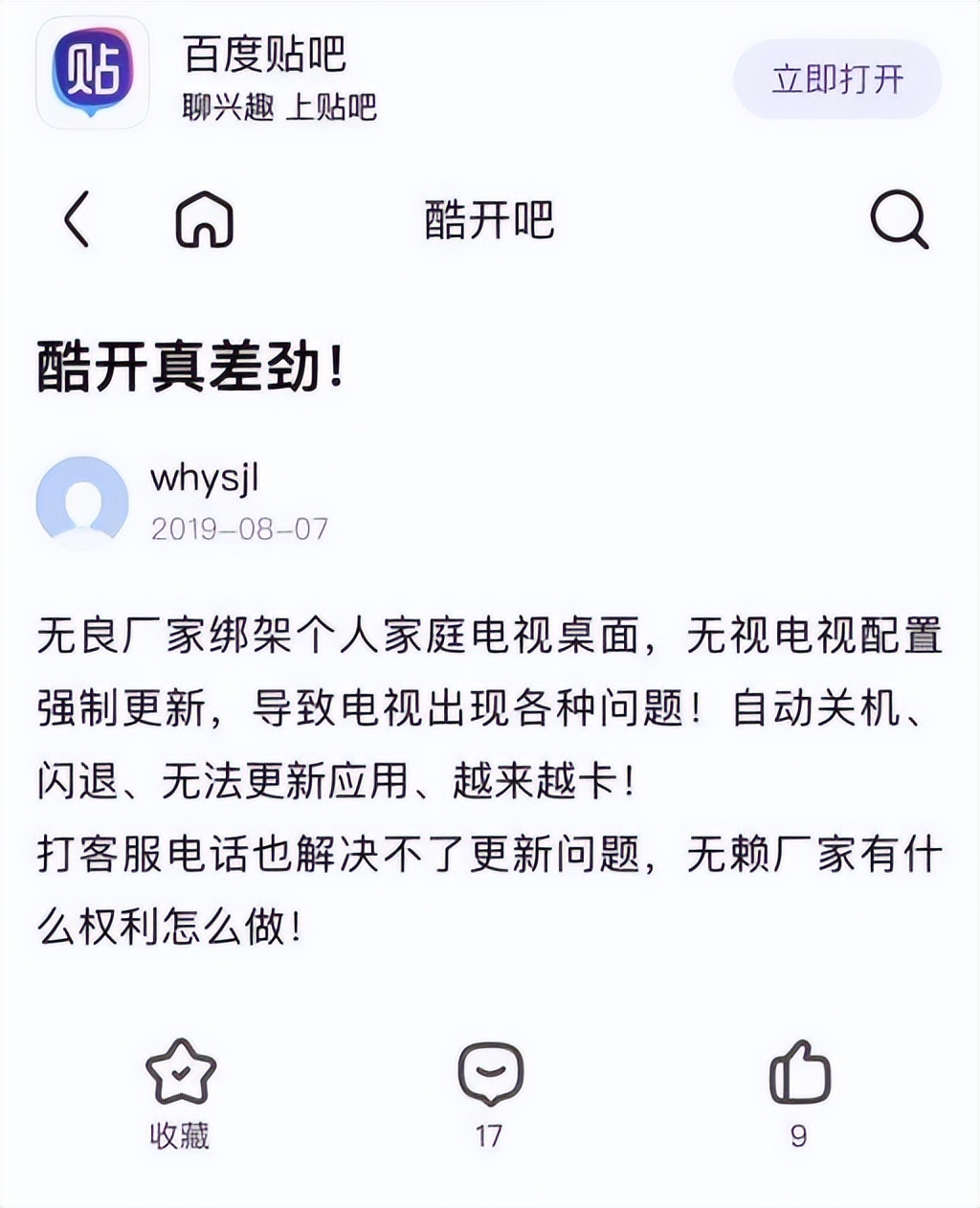980x1208 pixels.
Task: Tap the back arrow to go back
Action: coord(77,220)
